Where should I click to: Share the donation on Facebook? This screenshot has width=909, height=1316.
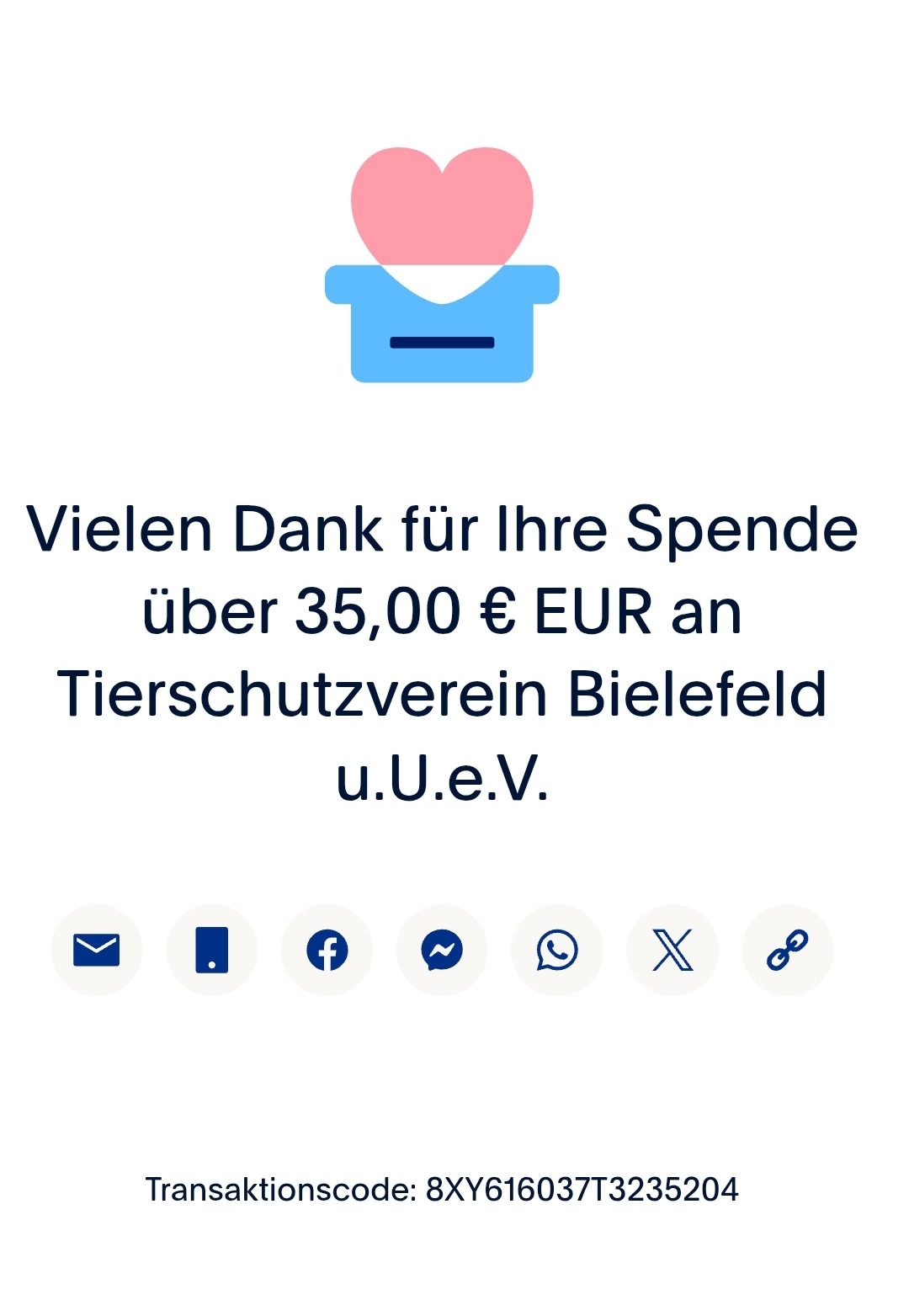click(x=327, y=950)
